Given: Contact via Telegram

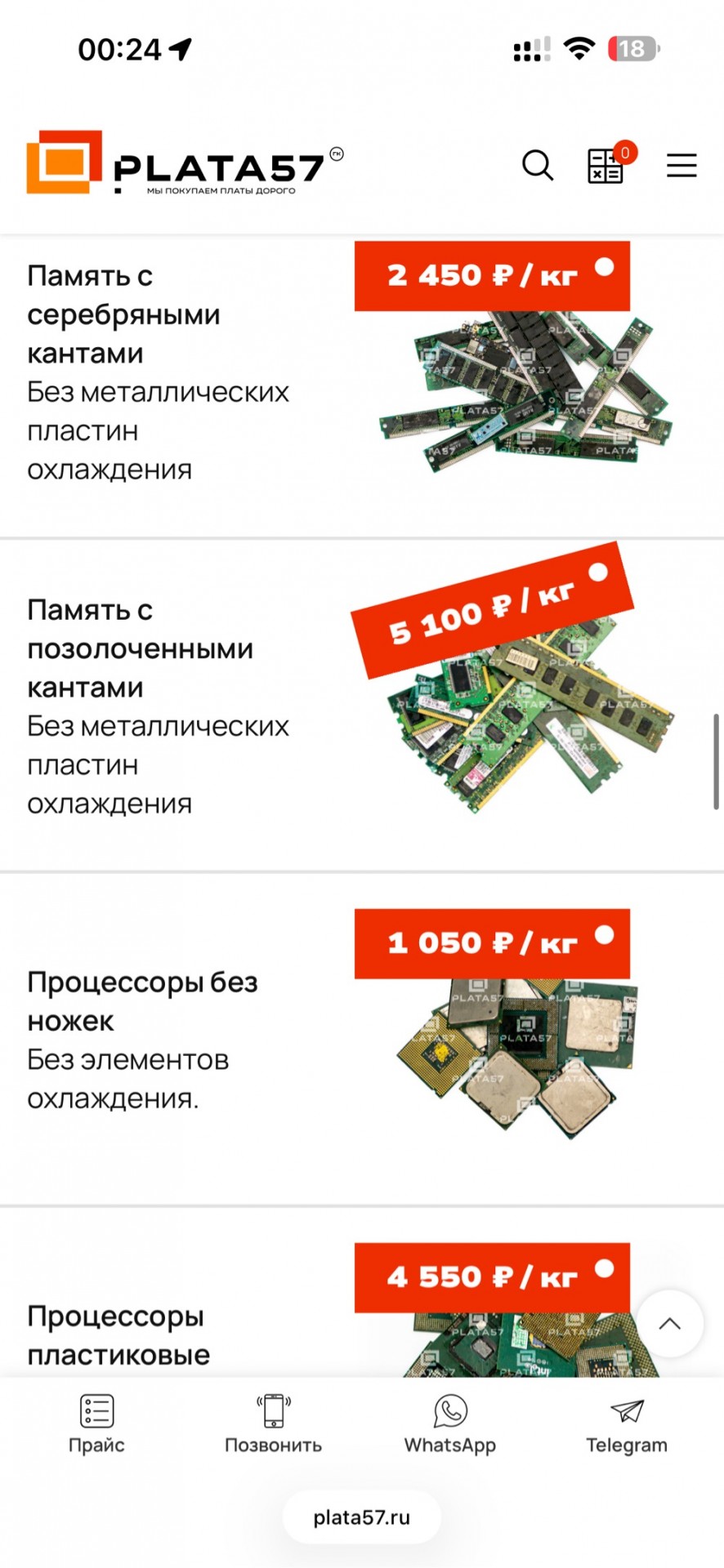Looking at the screenshot, I should [627, 1424].
